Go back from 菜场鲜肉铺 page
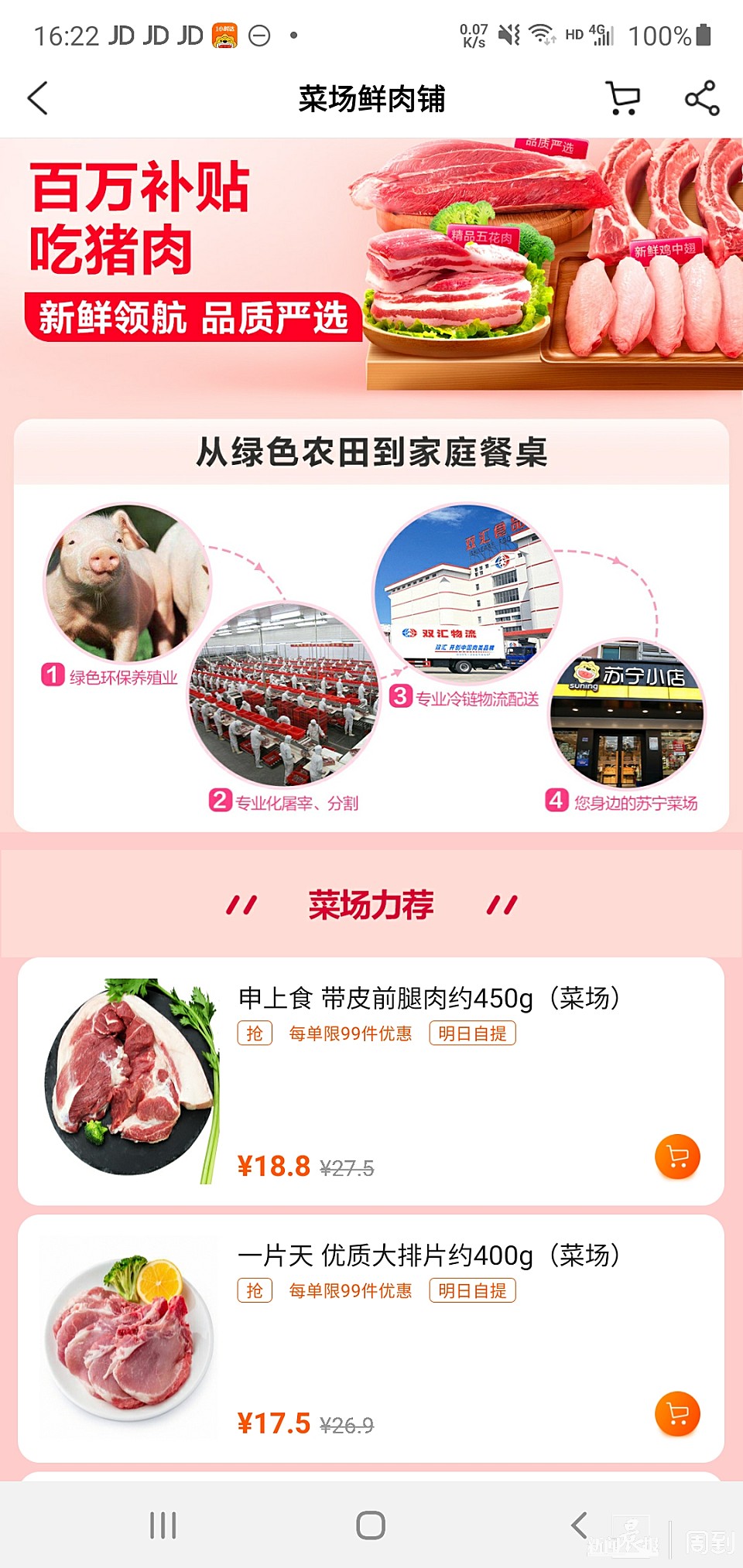 point(38,98)
